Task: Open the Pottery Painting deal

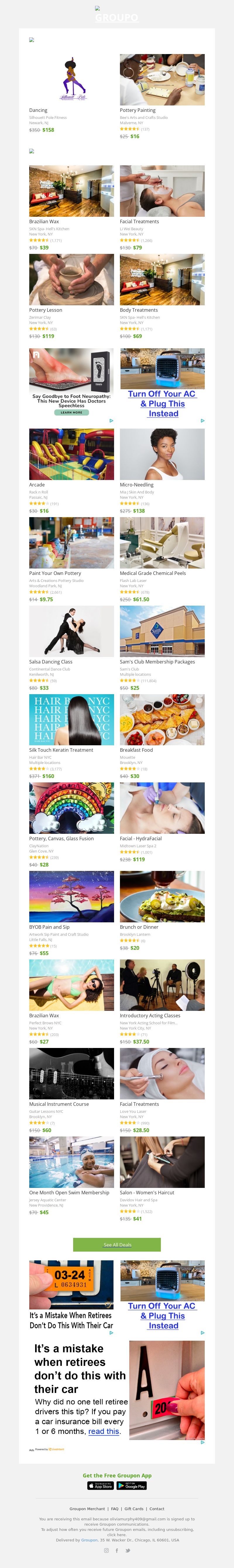Action: pos(162,80)
